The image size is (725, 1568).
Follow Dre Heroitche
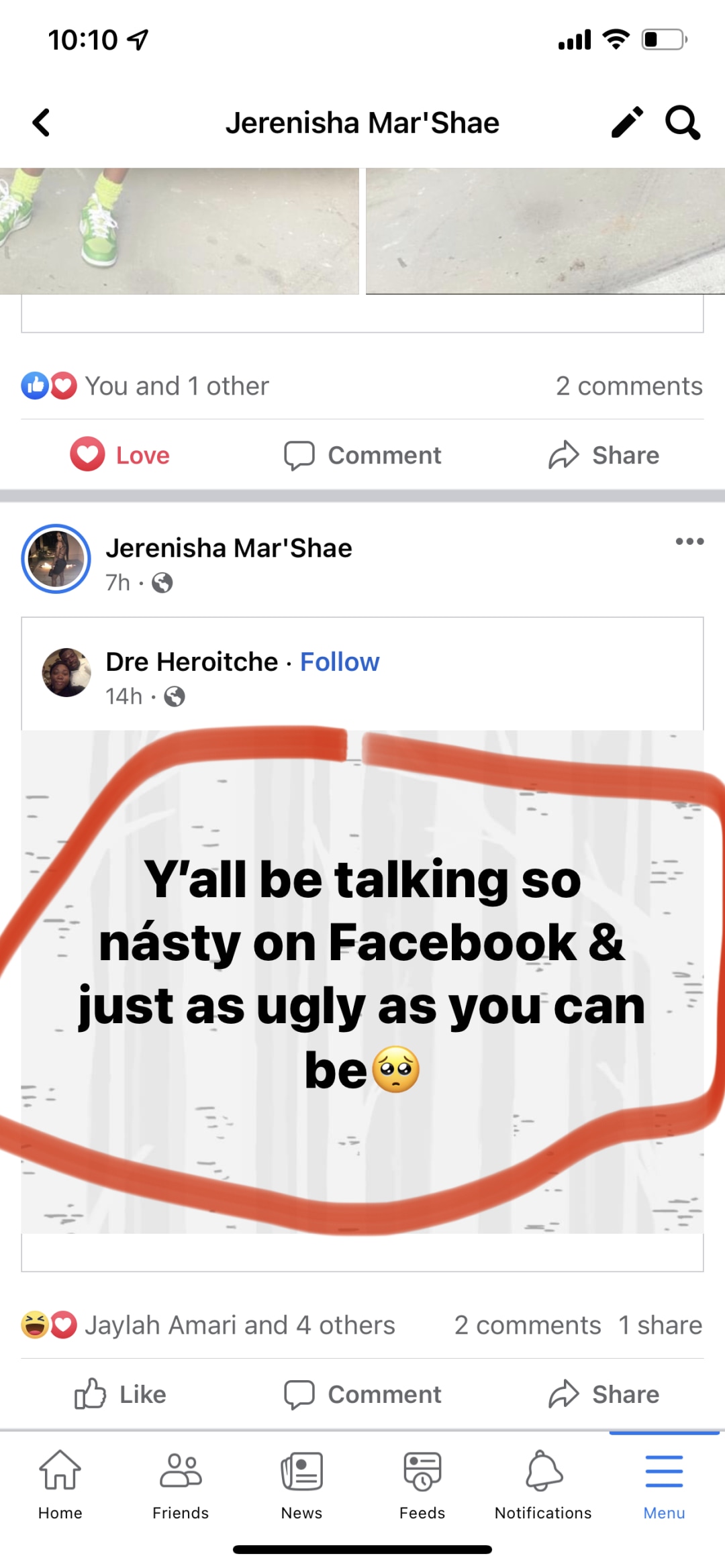coord(340,662)
